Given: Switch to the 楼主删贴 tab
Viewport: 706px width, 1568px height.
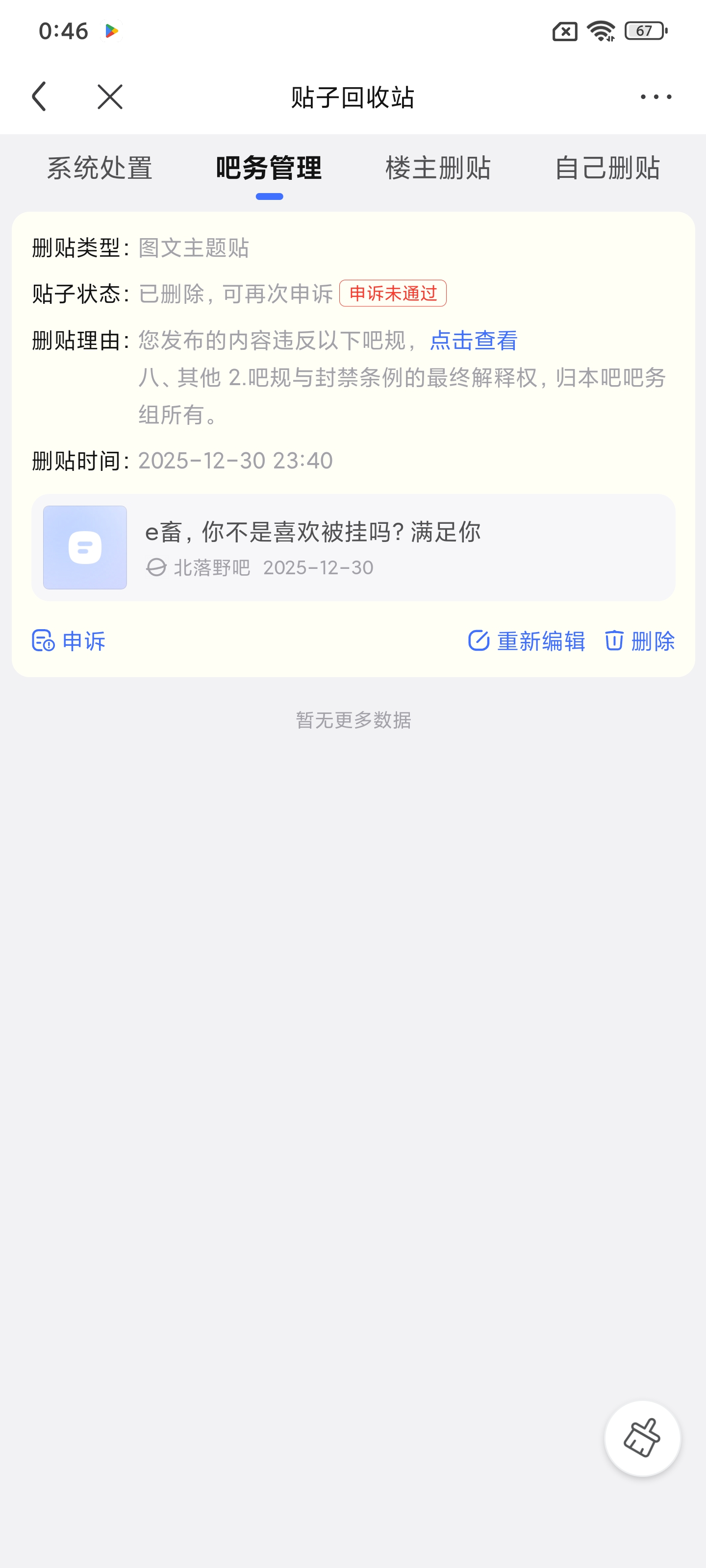Looking at the screenshot, I should click(438, 168).
